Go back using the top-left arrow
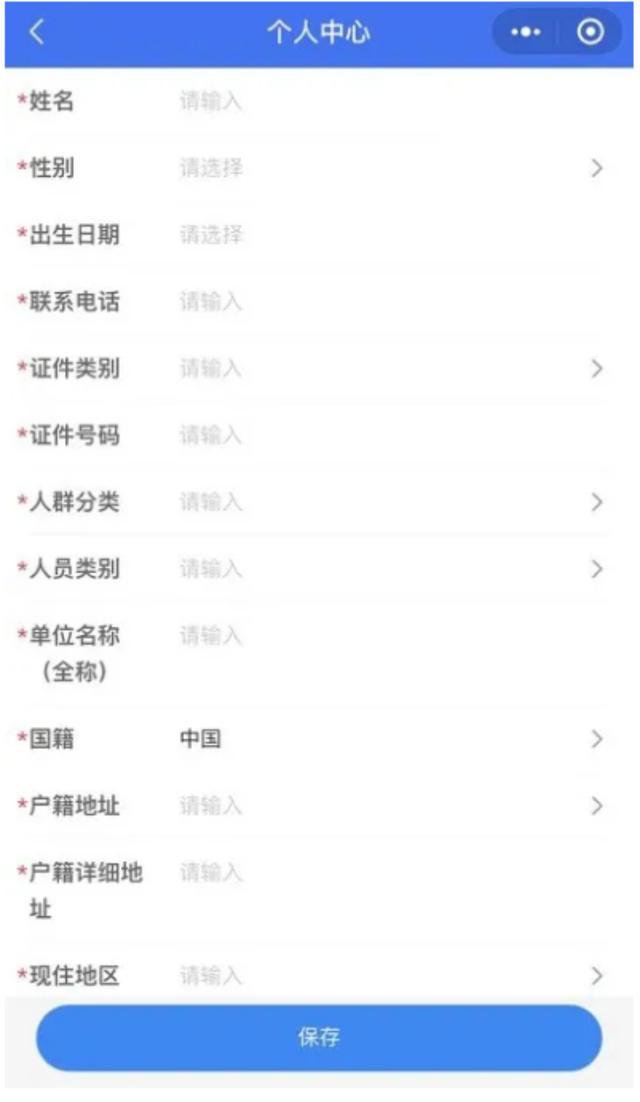640x1102 pixels. pos(37,33)
